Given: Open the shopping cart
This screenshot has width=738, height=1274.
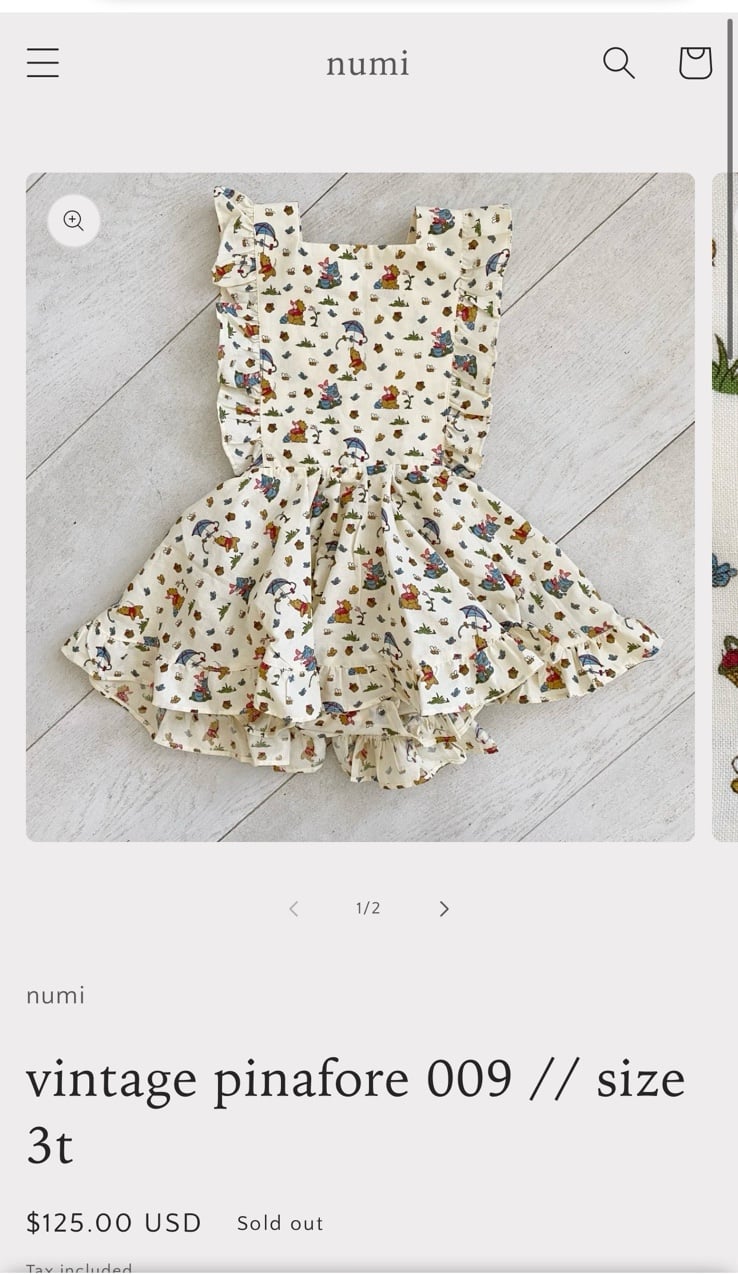Looking at the screenshot, I should point(695,63).
